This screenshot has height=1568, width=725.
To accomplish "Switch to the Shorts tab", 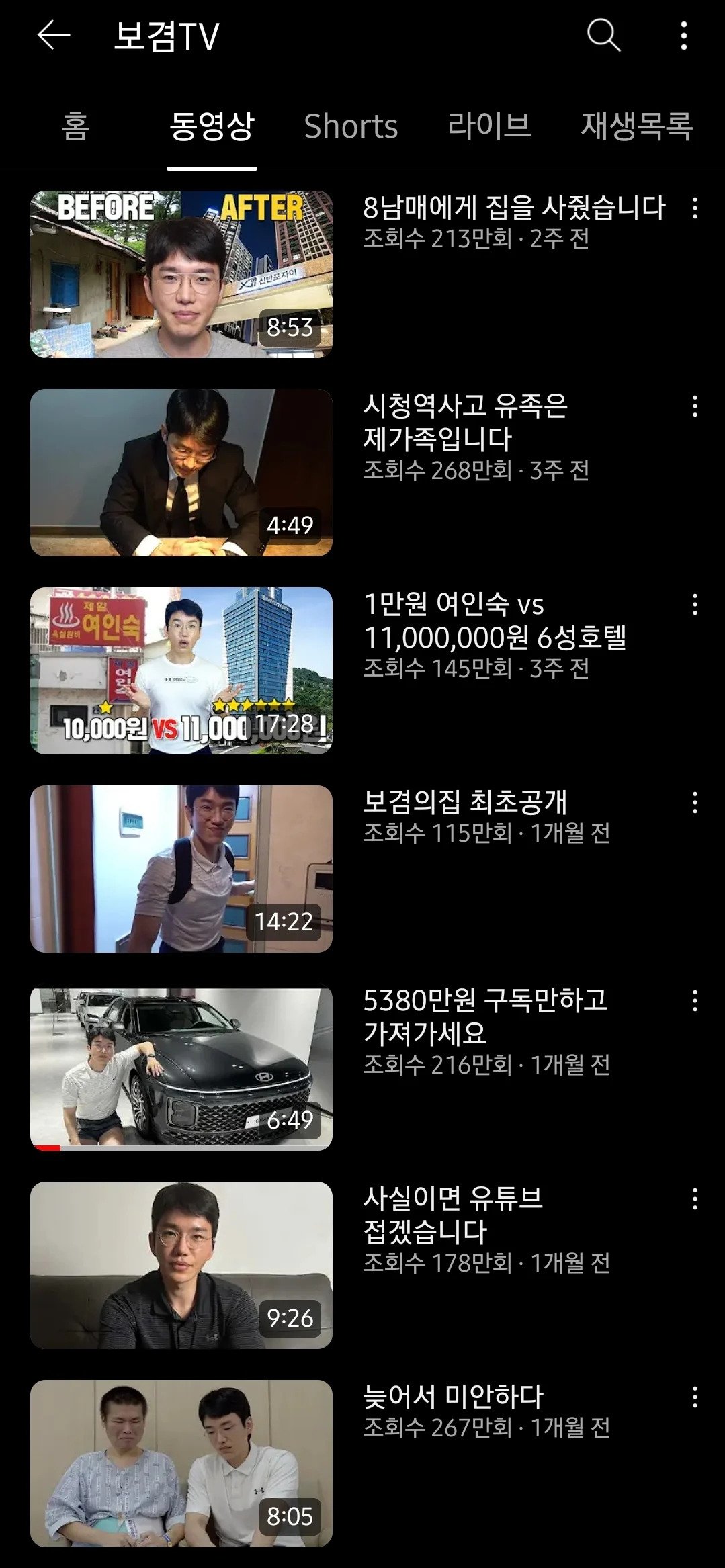I will (350, 127).
